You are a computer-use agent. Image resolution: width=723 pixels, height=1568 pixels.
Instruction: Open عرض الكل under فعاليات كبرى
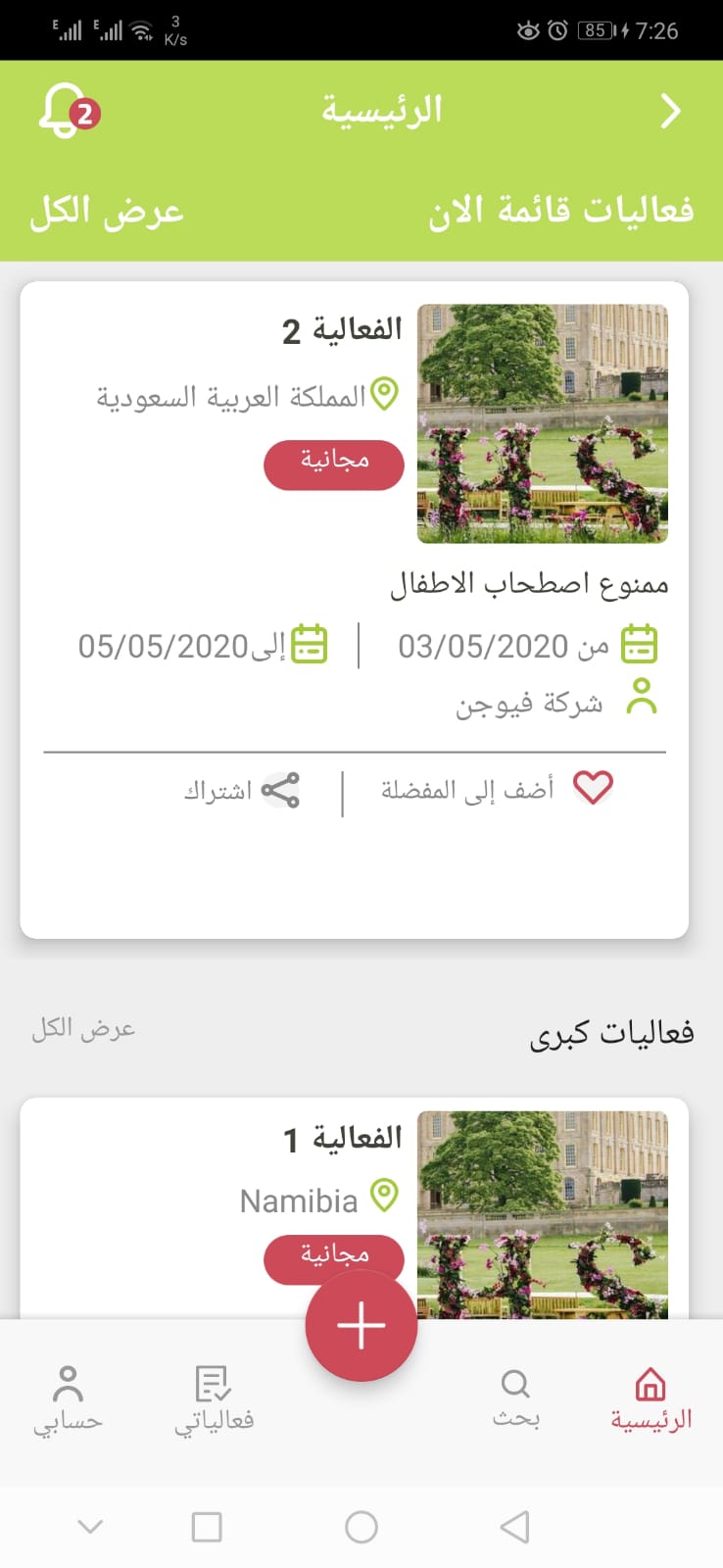pos(82,1028)
